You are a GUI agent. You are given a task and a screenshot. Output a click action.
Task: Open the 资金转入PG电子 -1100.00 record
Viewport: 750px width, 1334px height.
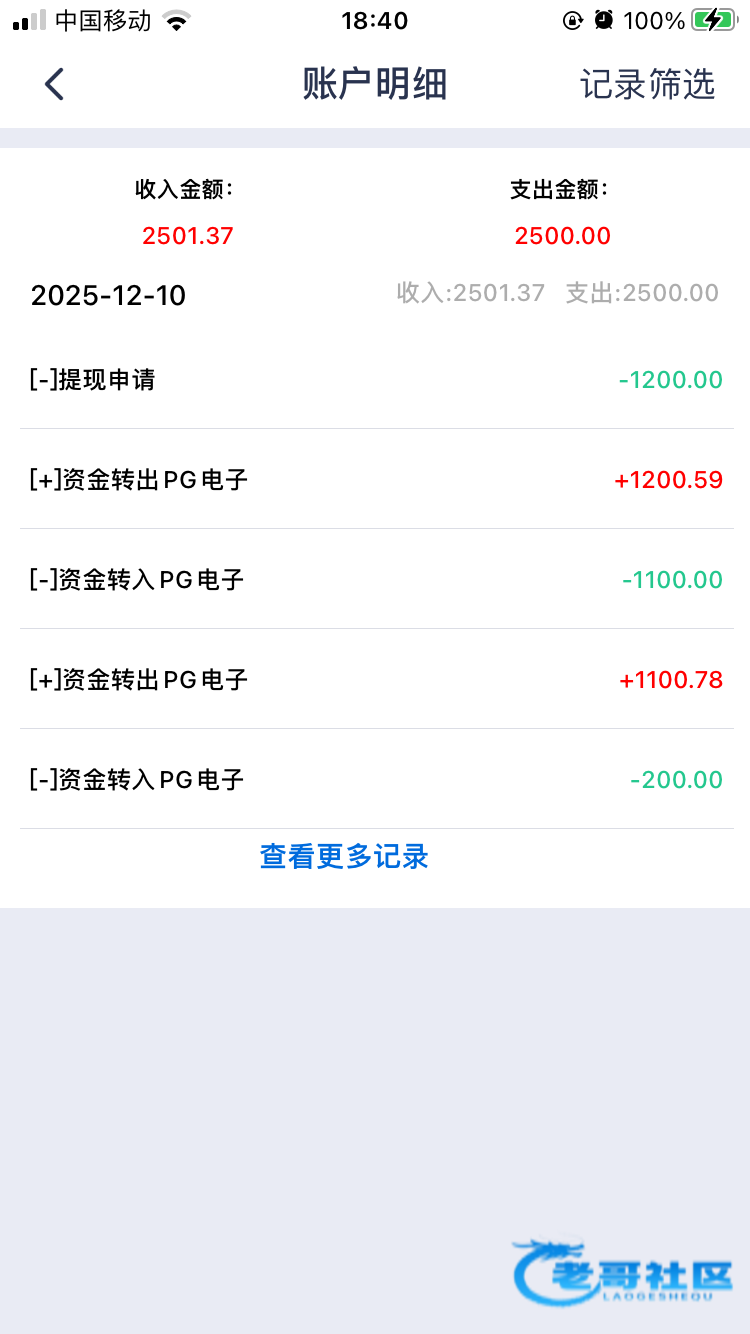[376, 580]
